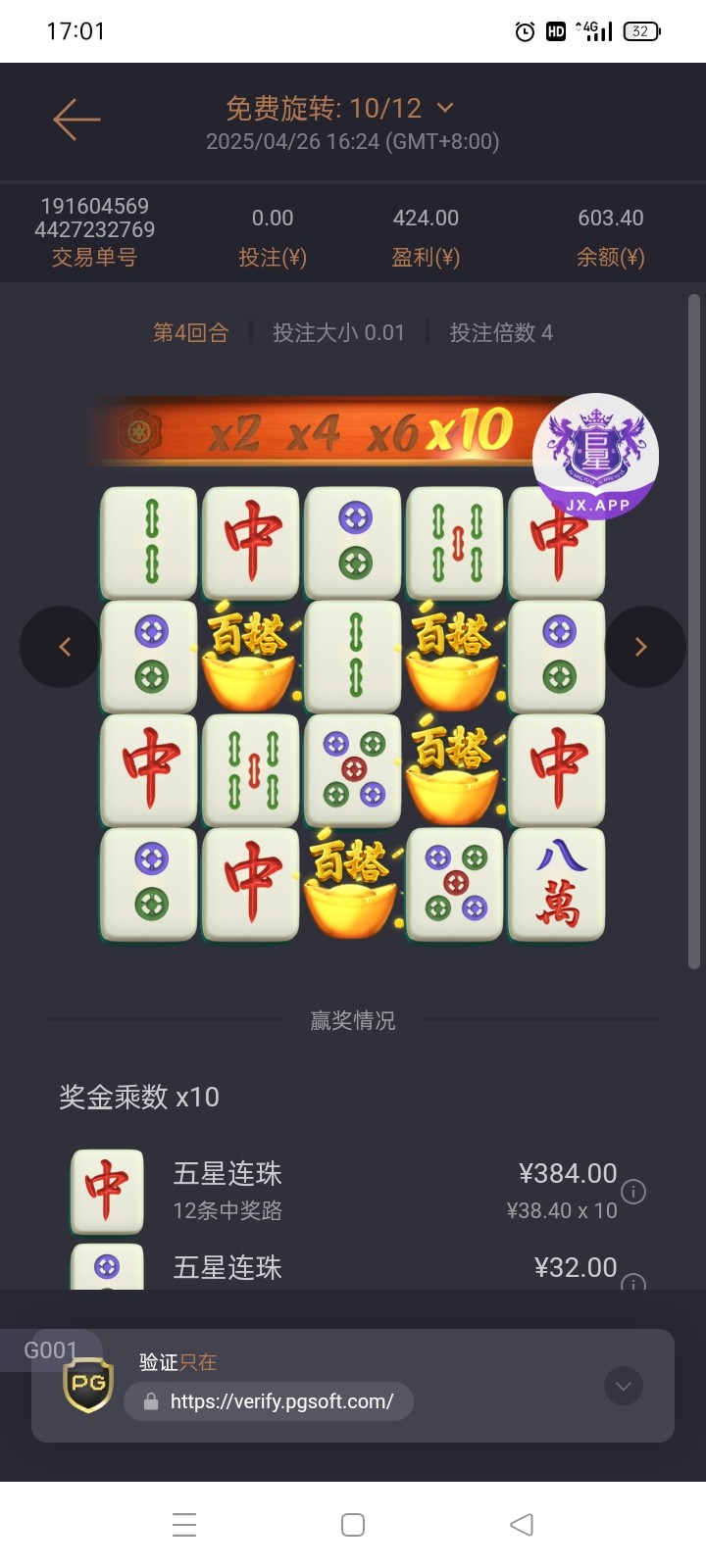
Task: Expand the verification banner chevron
Action: [x=624, y=1386]
